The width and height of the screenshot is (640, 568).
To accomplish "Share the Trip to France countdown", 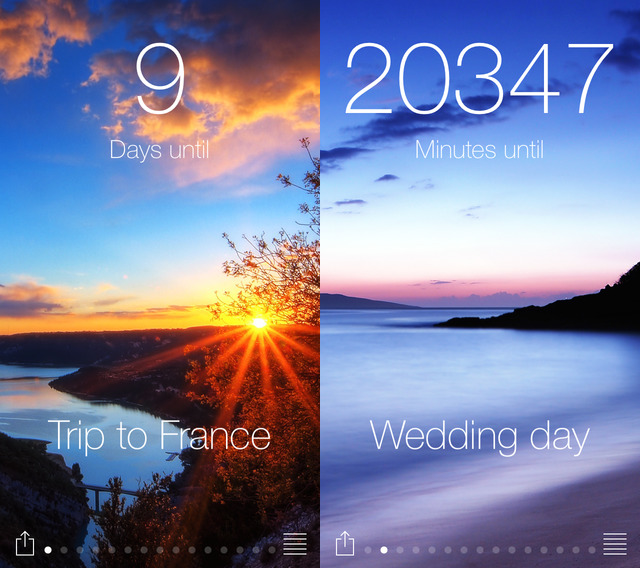I will coord(24,543).
